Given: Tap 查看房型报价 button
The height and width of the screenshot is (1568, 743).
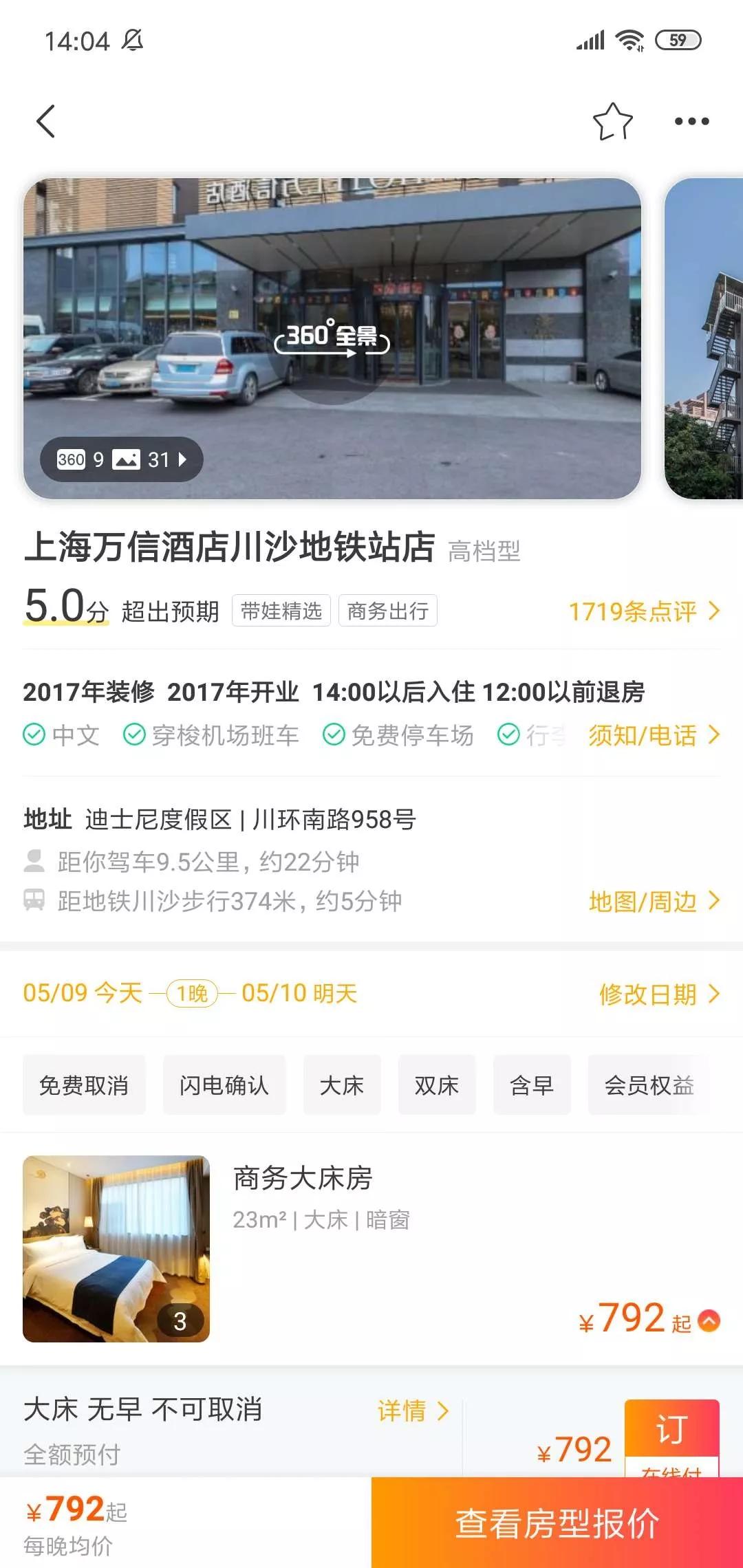Looking at the screenshot, I should (557, 1523).
